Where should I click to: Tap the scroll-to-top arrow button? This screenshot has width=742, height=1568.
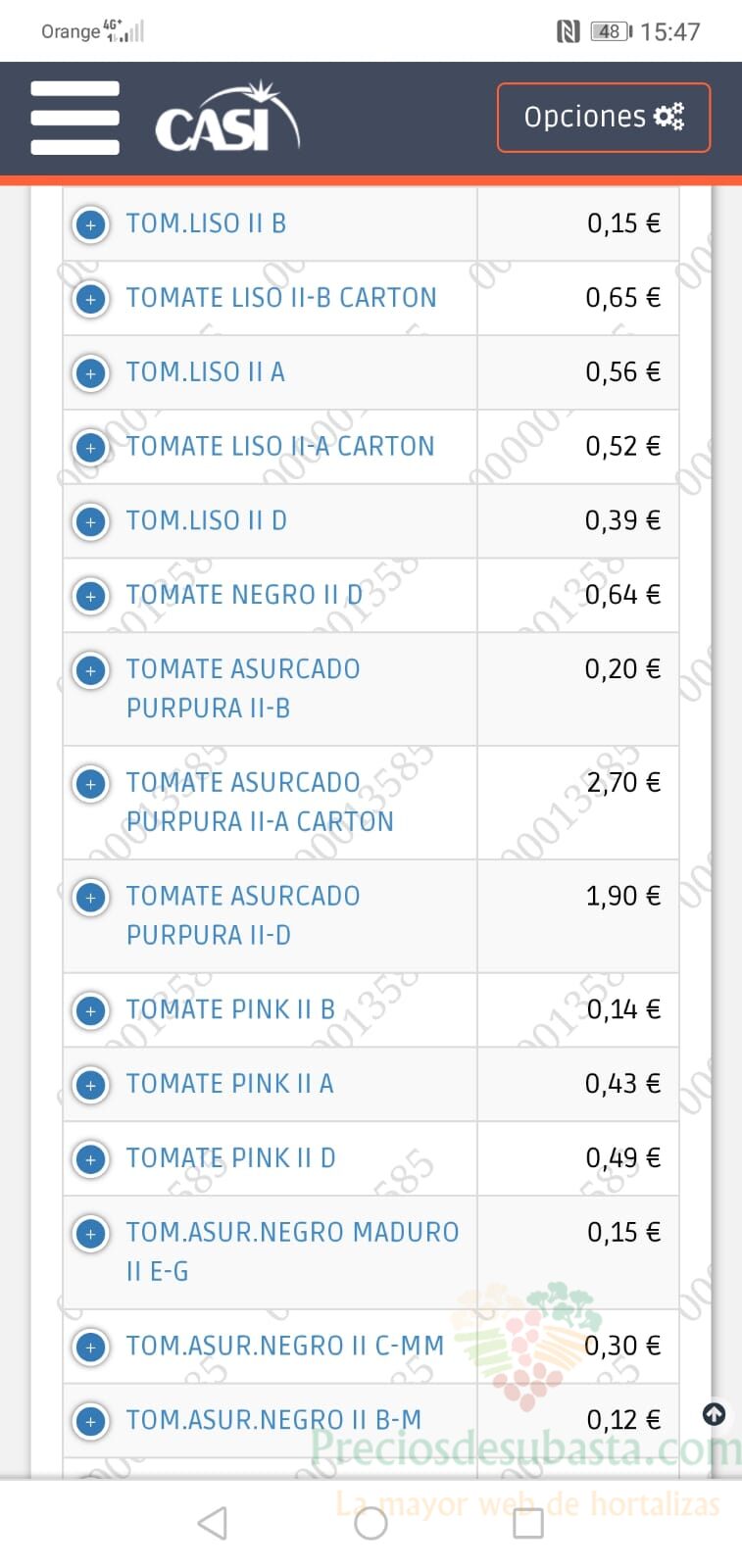(x=715, y=1414)
